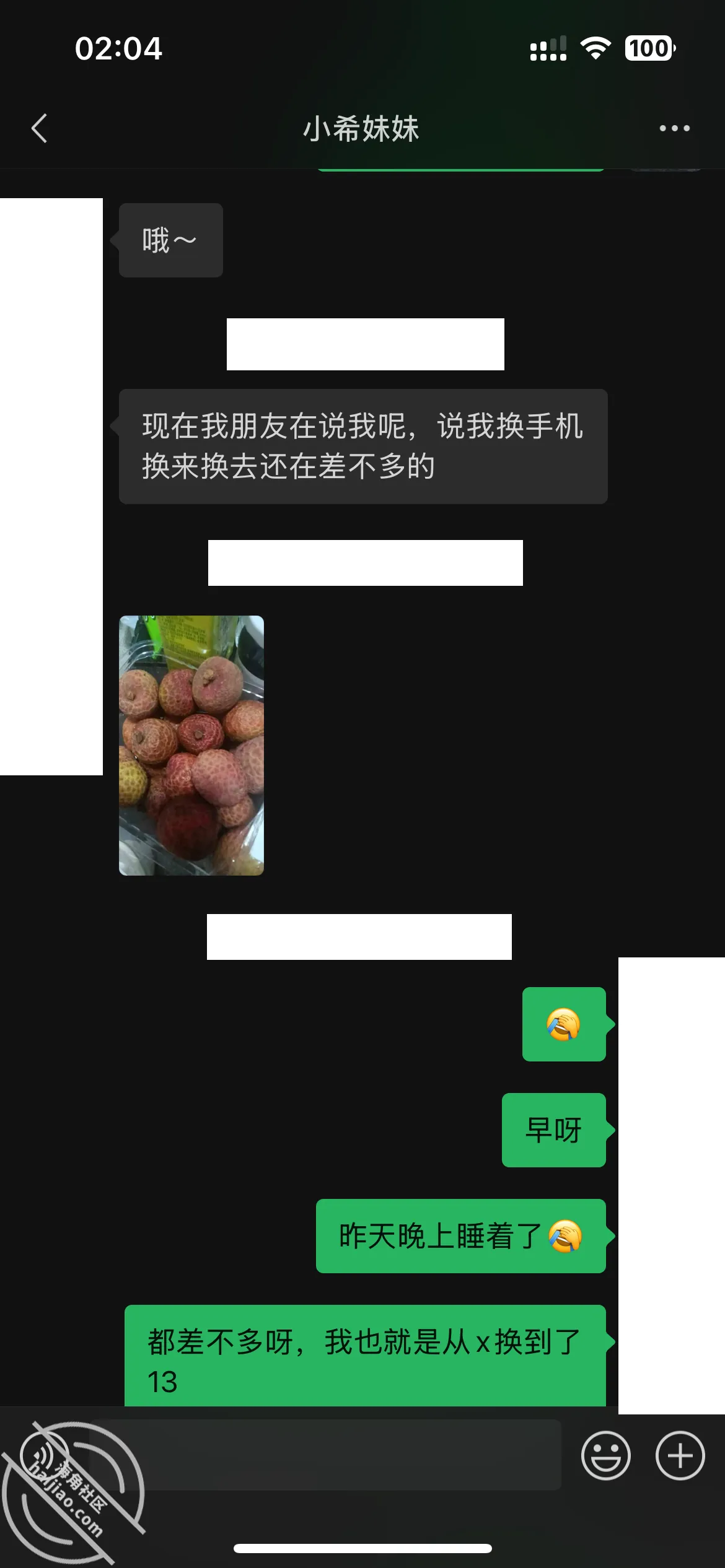725x1568 pixels.
Task: Open the plus attachments menu
Action: point(680,1455)
